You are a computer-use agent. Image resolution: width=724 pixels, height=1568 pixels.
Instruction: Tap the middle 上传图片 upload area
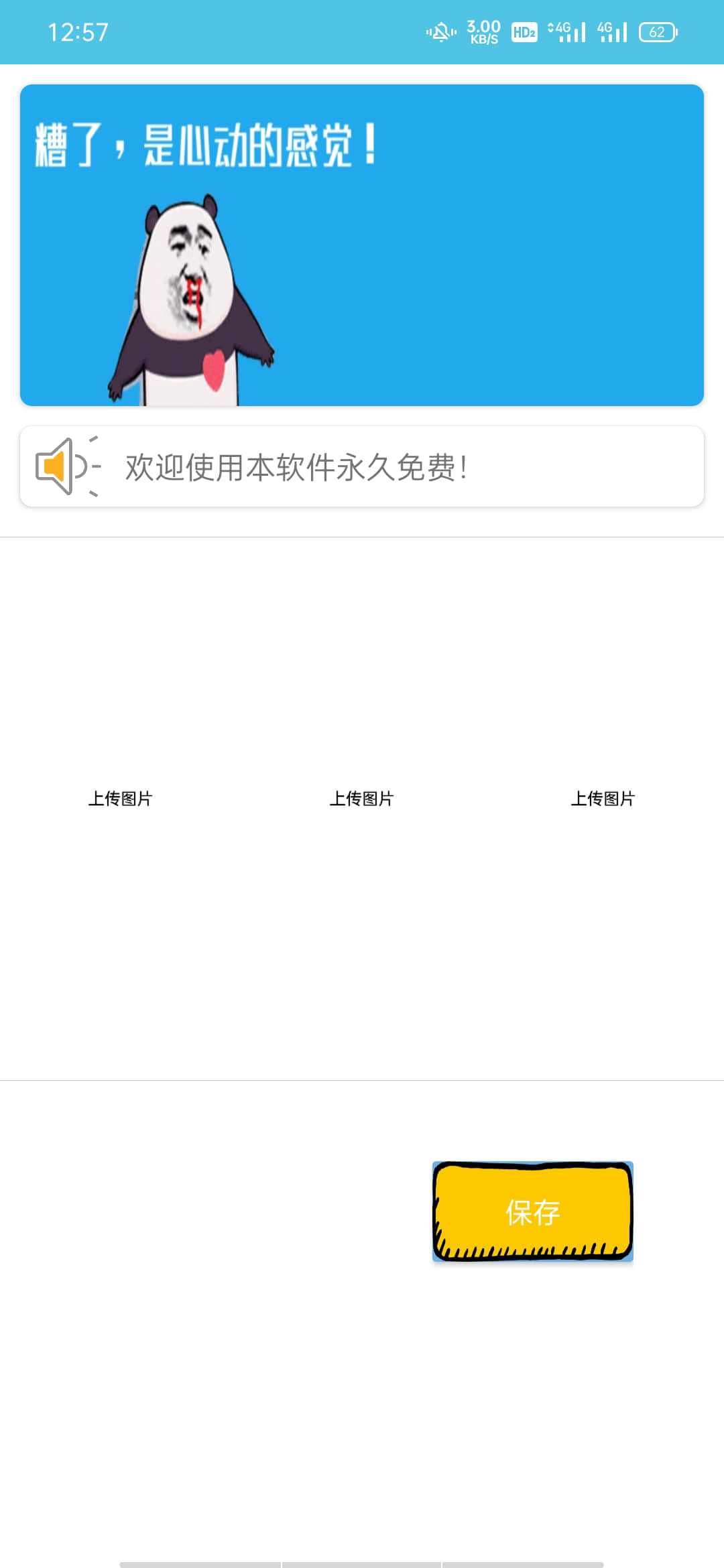[x=363, y=798]
